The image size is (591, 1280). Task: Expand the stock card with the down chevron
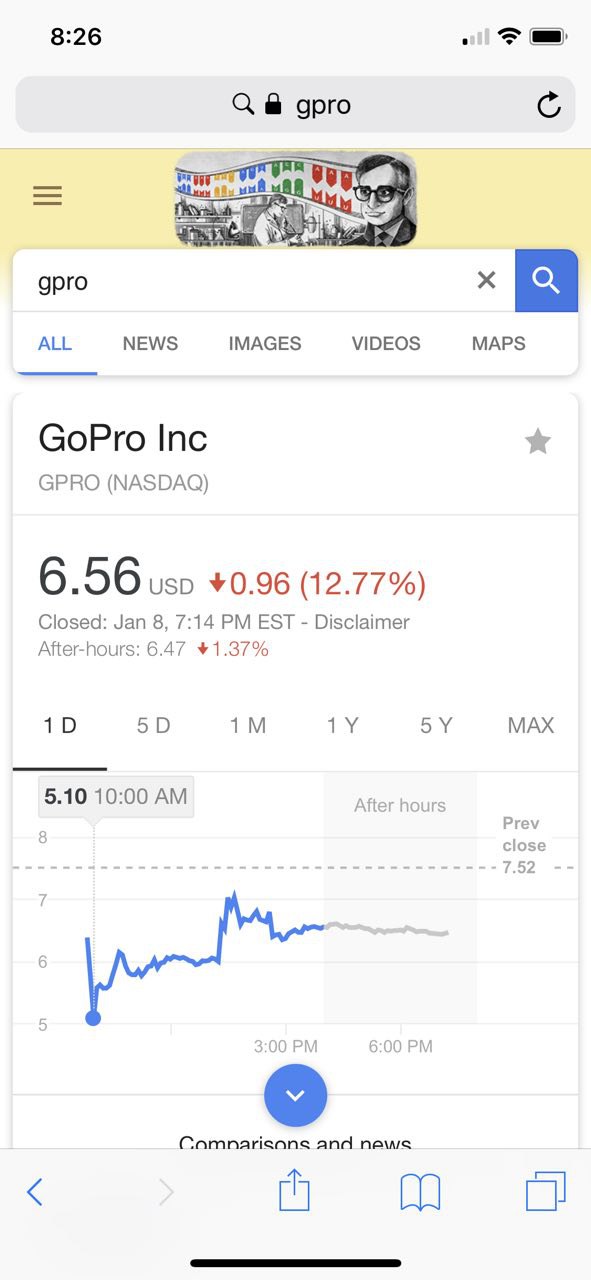point(295,1096)
